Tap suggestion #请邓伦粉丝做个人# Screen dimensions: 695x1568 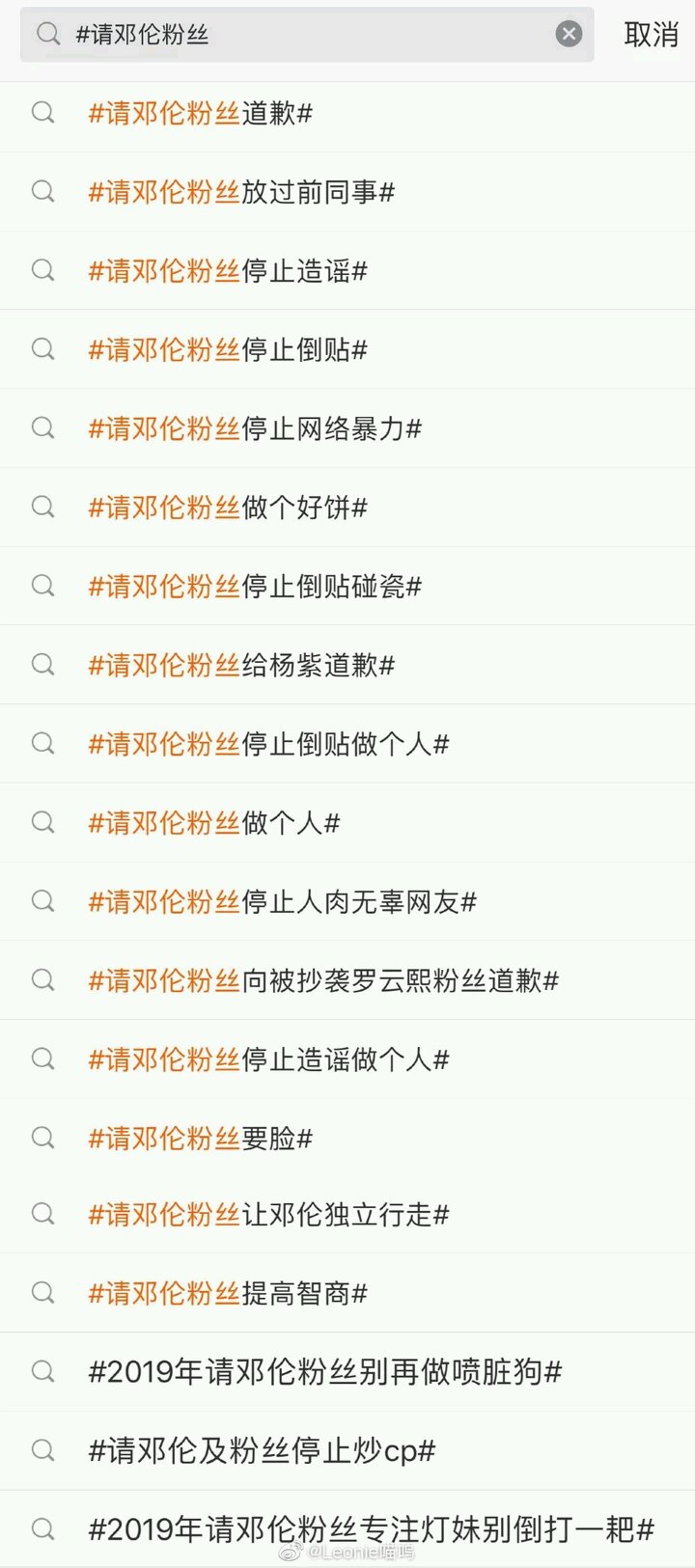coord(214,823)
